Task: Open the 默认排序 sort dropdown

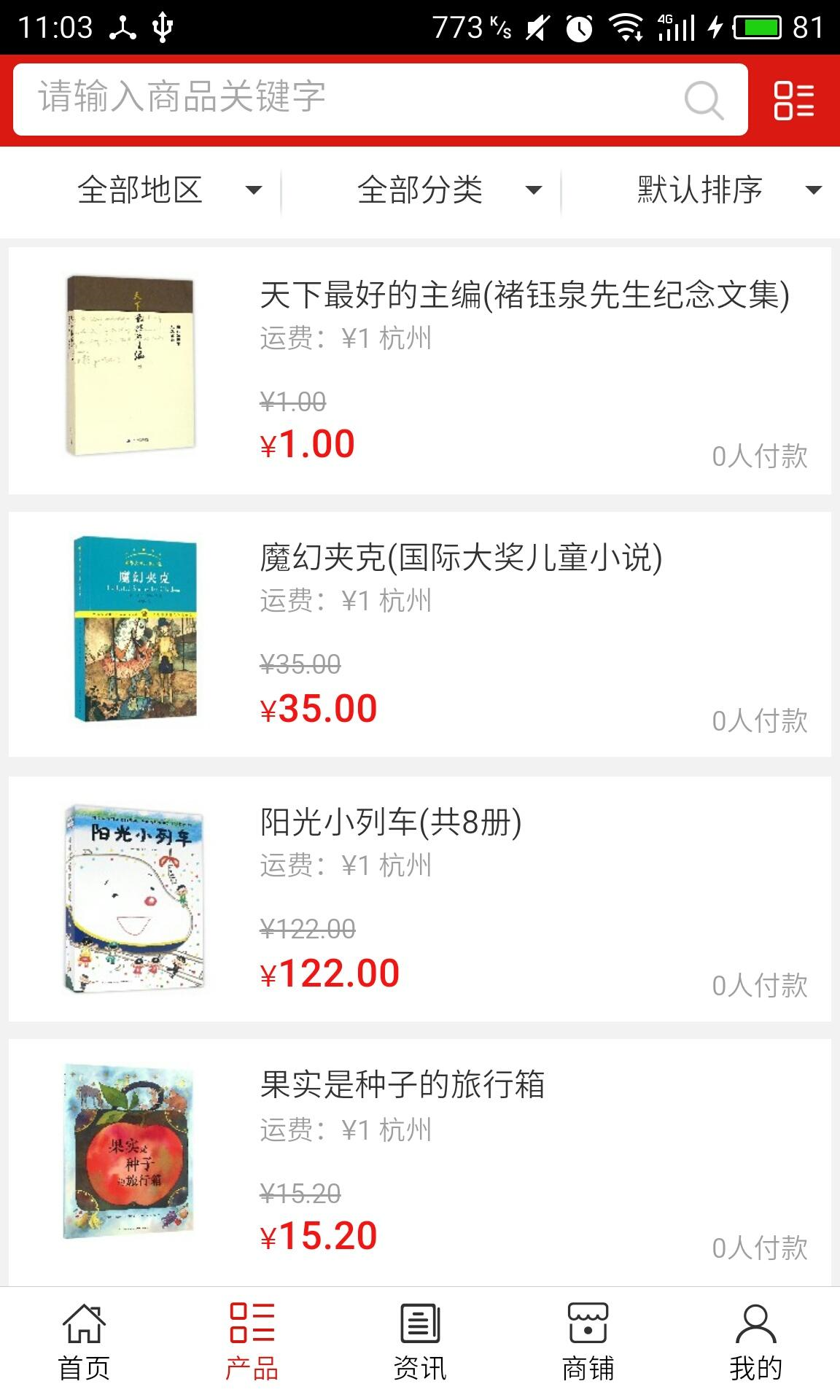Action: (728, 190)
